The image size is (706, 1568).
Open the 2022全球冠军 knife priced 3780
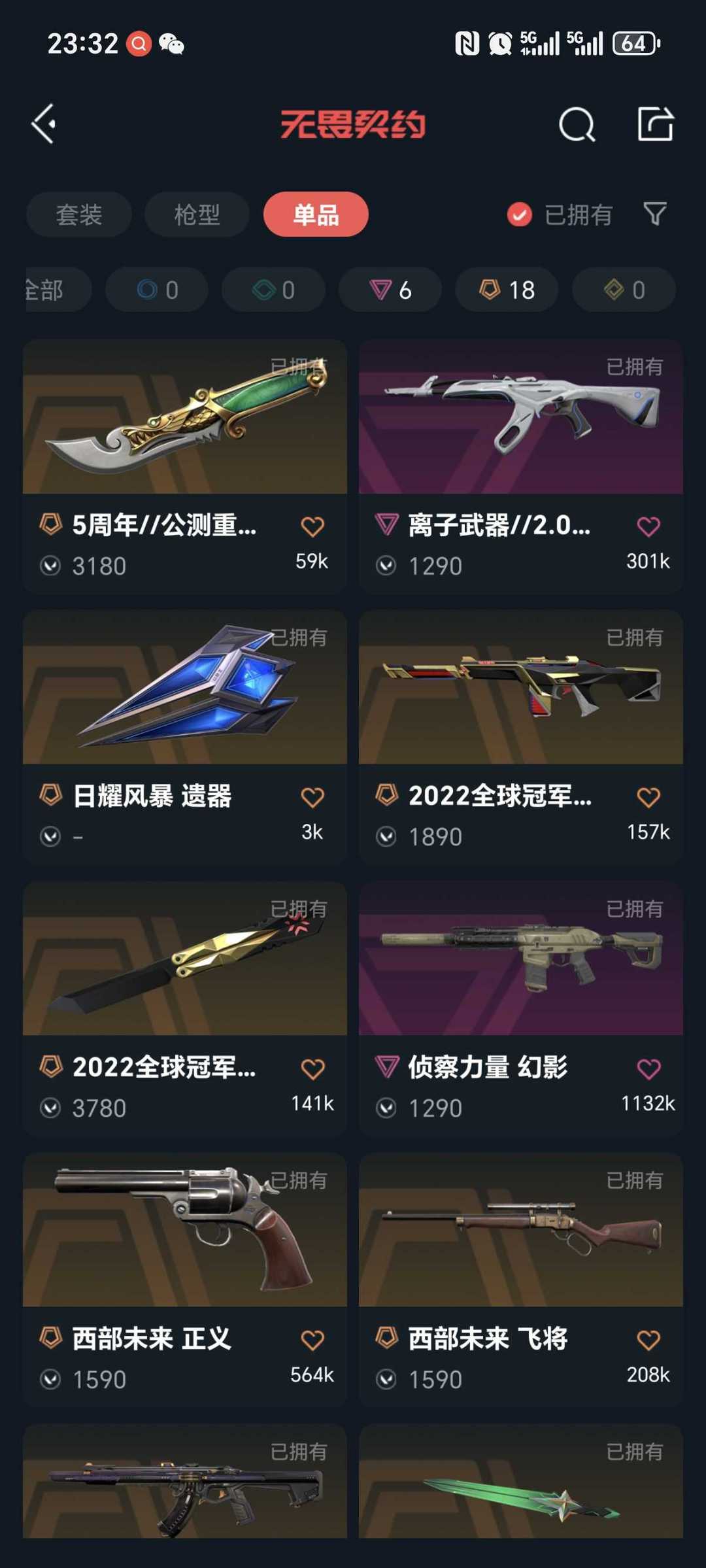click(185, 1008)
